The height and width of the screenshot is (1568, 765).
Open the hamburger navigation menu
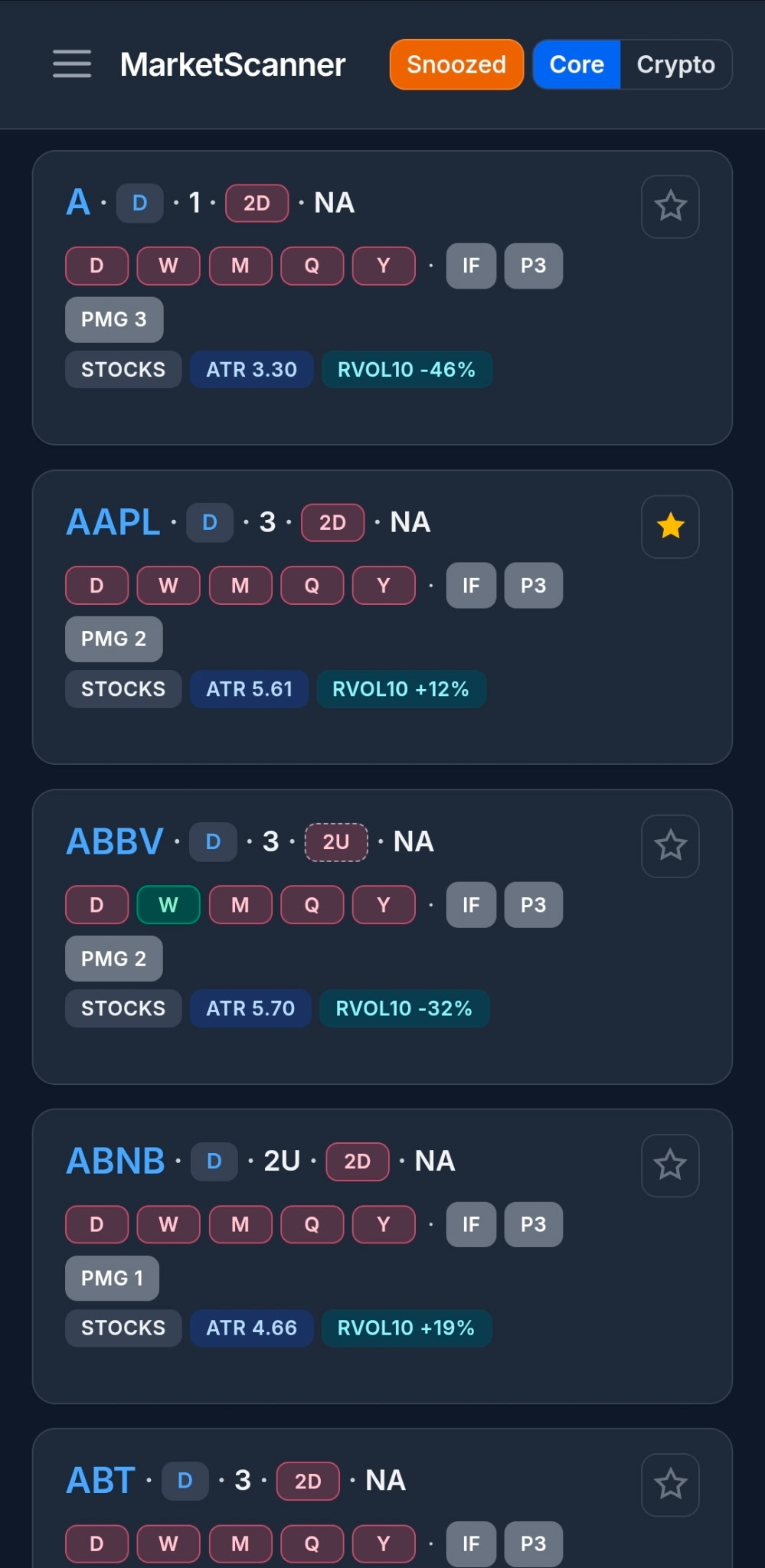coord(71,65)
